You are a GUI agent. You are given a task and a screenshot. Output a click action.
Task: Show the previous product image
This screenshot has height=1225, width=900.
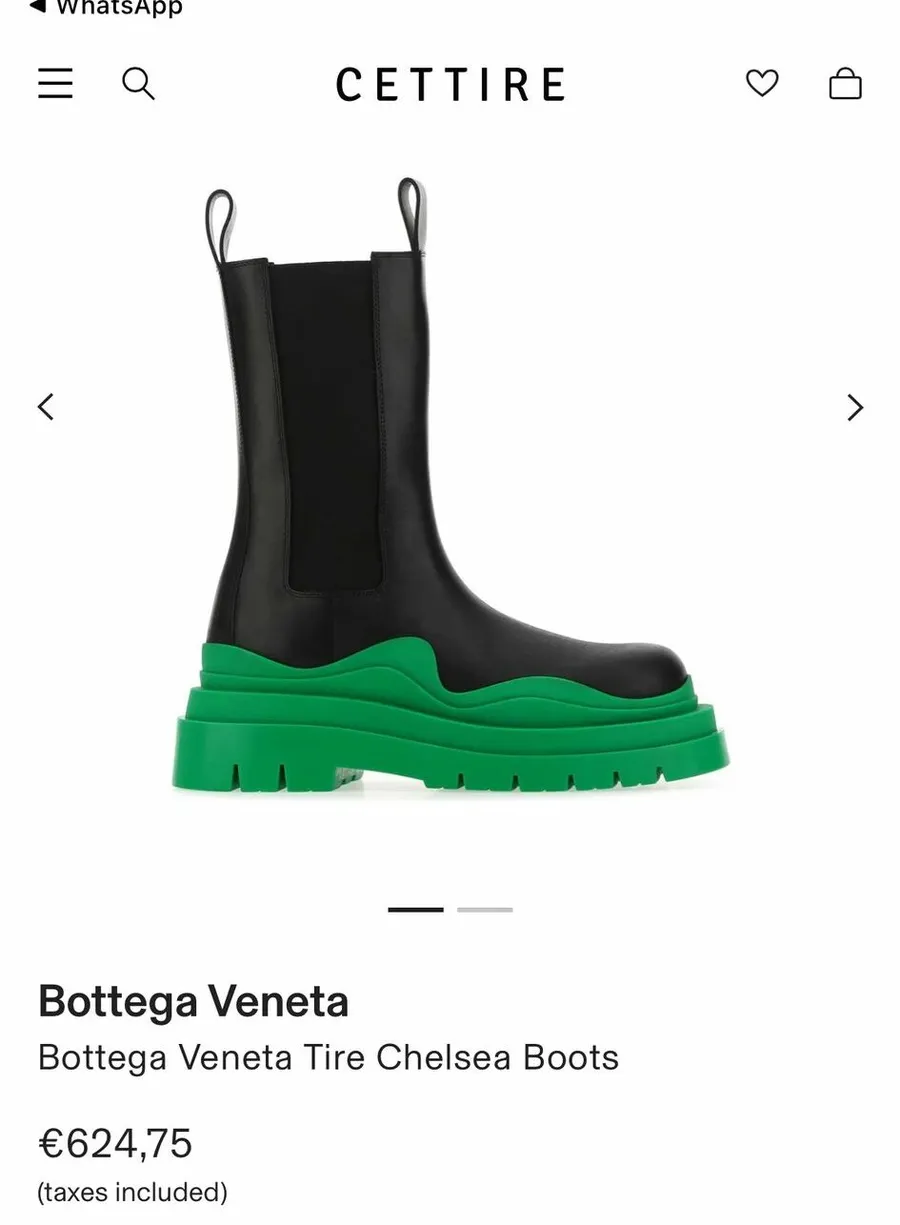click(46, 407)
